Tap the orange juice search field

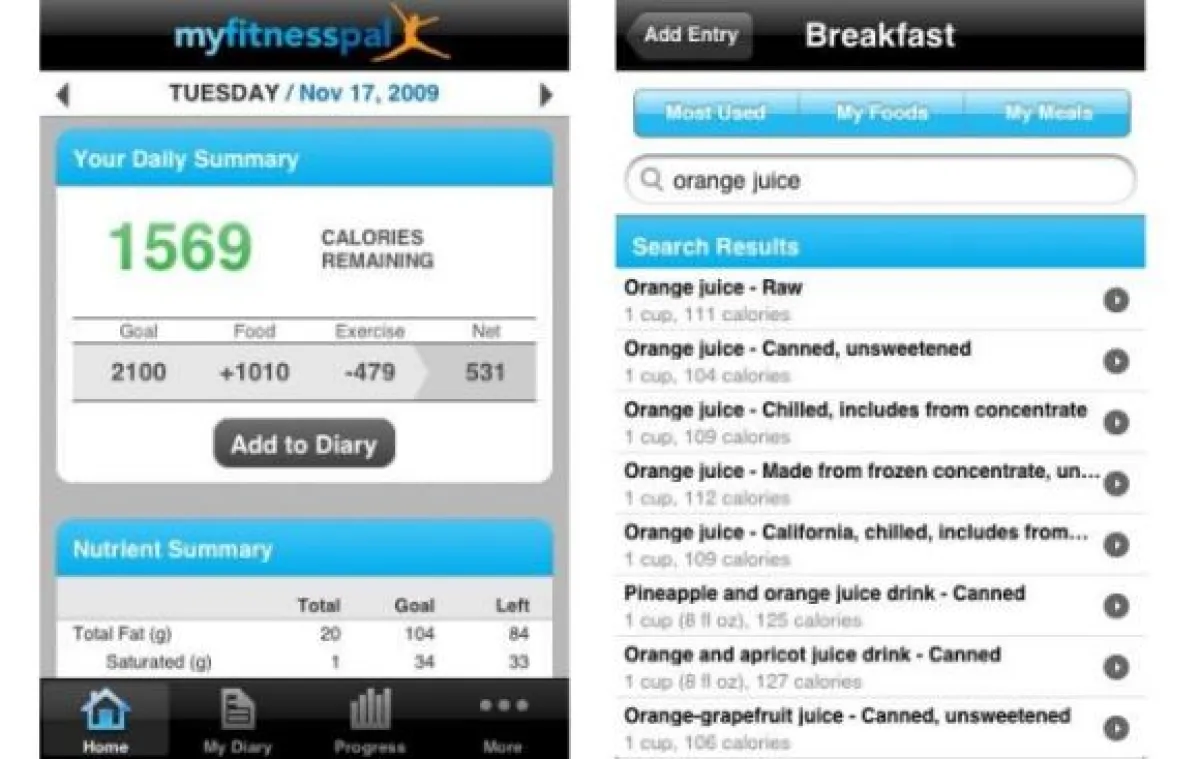click(880, 181)
